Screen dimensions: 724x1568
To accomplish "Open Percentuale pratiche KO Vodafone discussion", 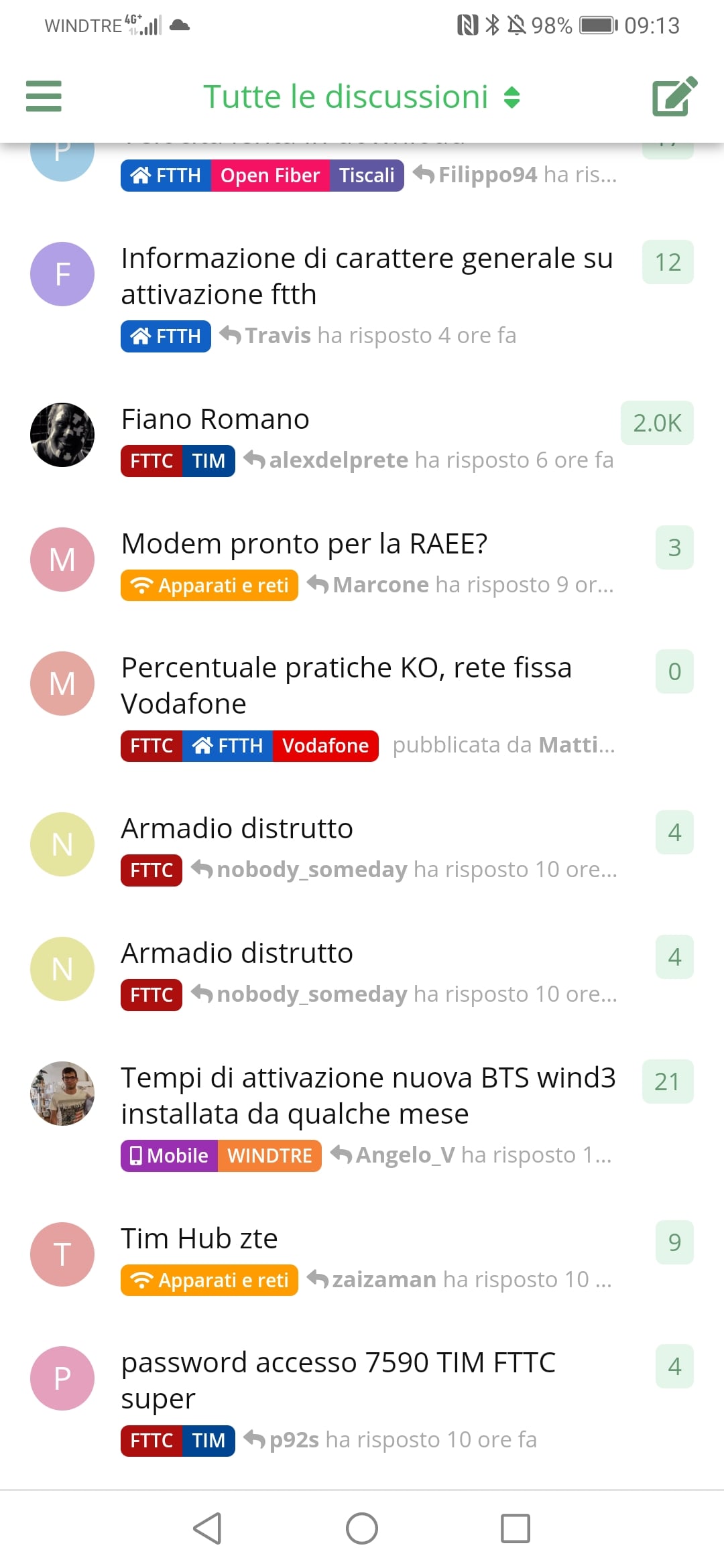I will pos(346,685).
